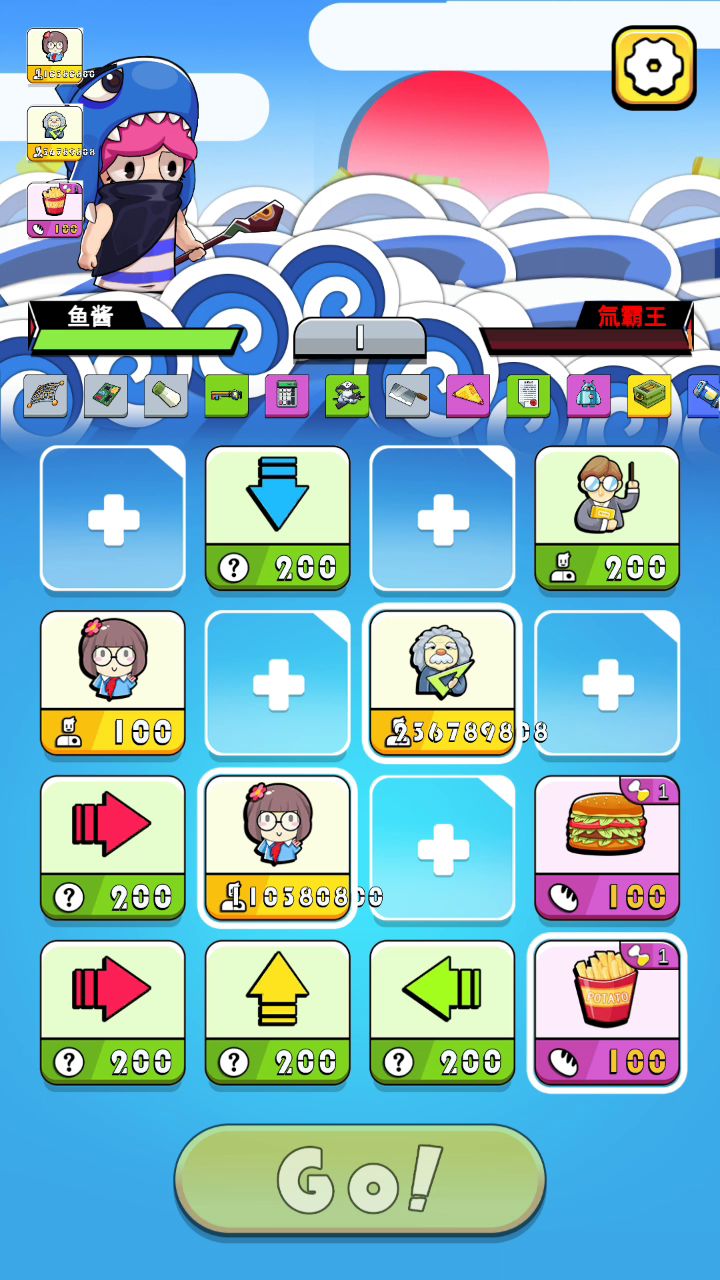Screen dimensions: 720x1280
Task: Tap the robot item icon
Action: [x=588, y=396]
